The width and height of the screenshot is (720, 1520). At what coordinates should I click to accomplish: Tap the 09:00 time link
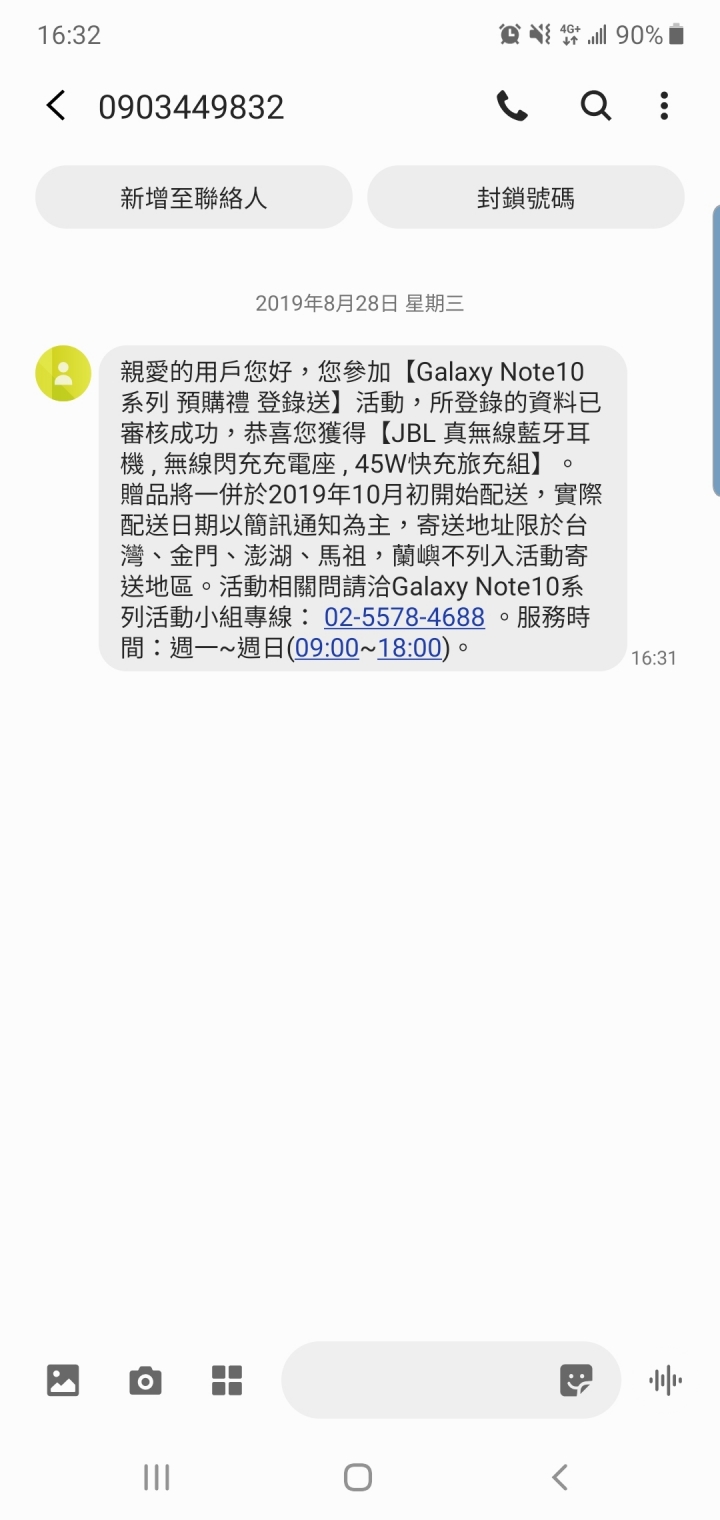point(327,648)
